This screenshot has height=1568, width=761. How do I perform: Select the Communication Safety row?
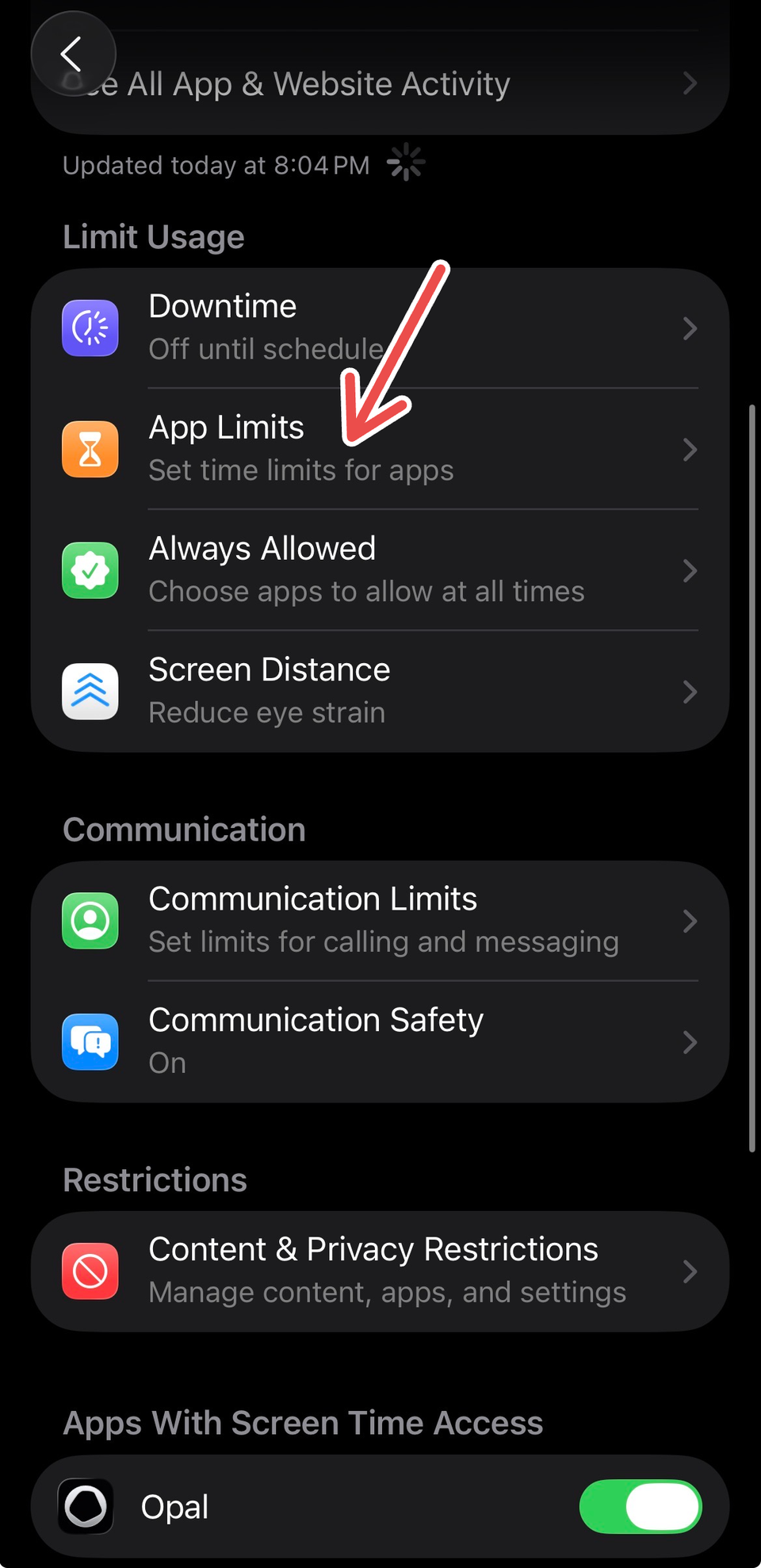point(380,1042)
